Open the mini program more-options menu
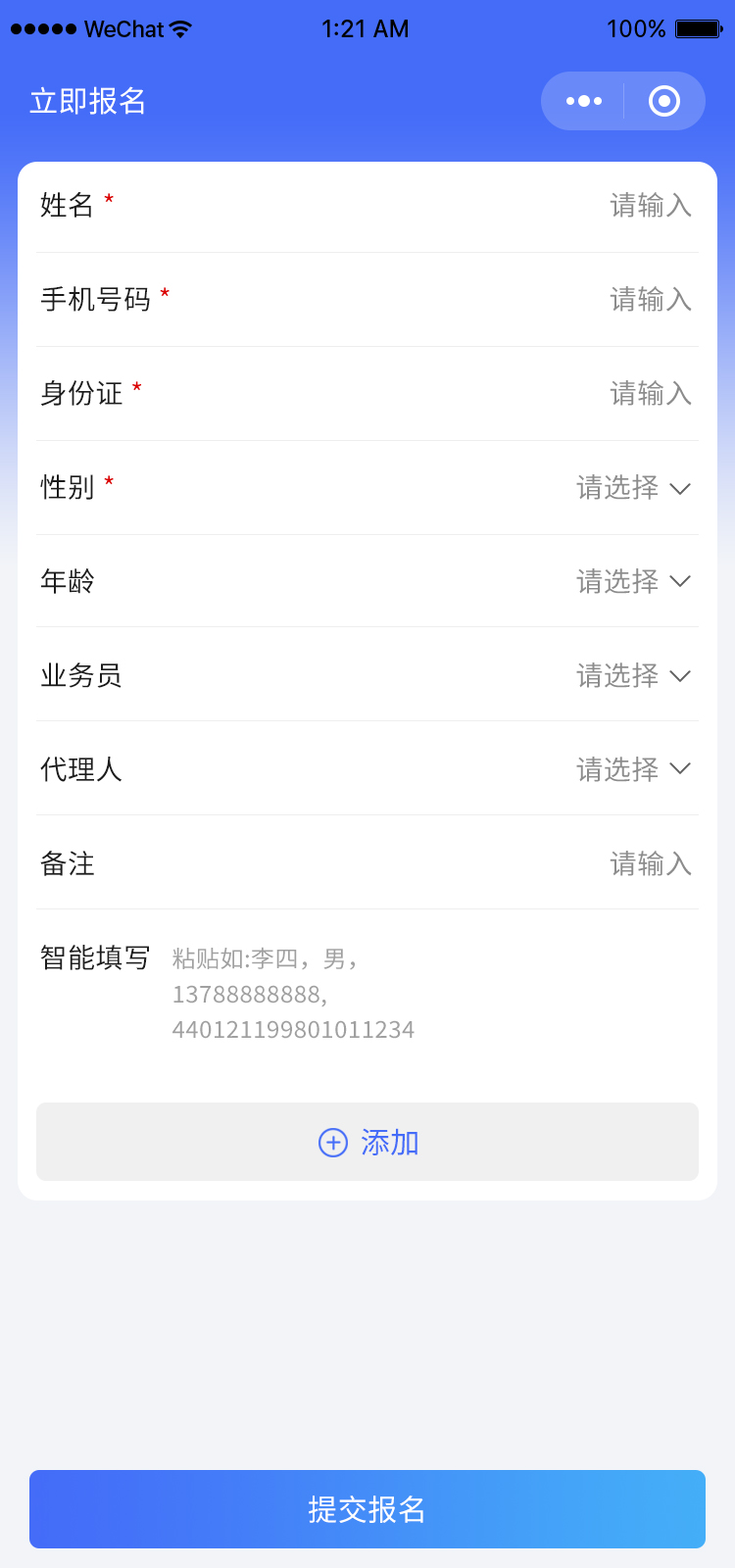The width and height of the screenshot is (735, 1568). (584, 101)
